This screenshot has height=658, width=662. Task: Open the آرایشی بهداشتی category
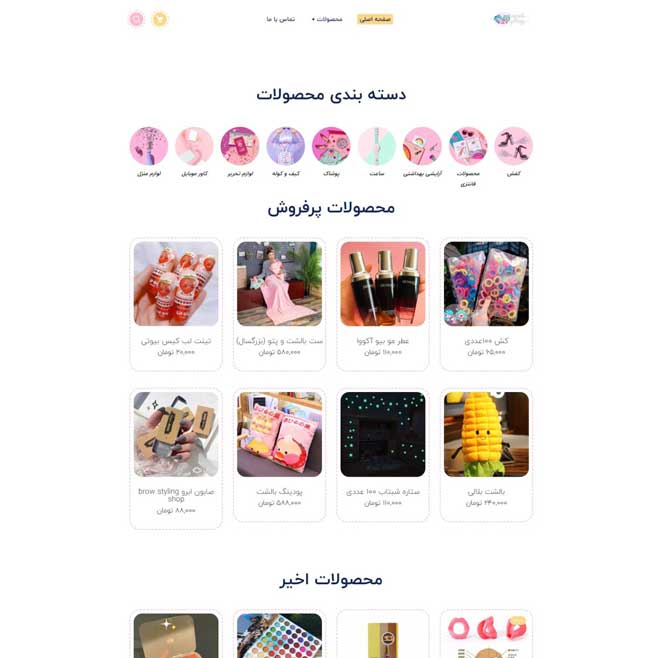(422, 146)
